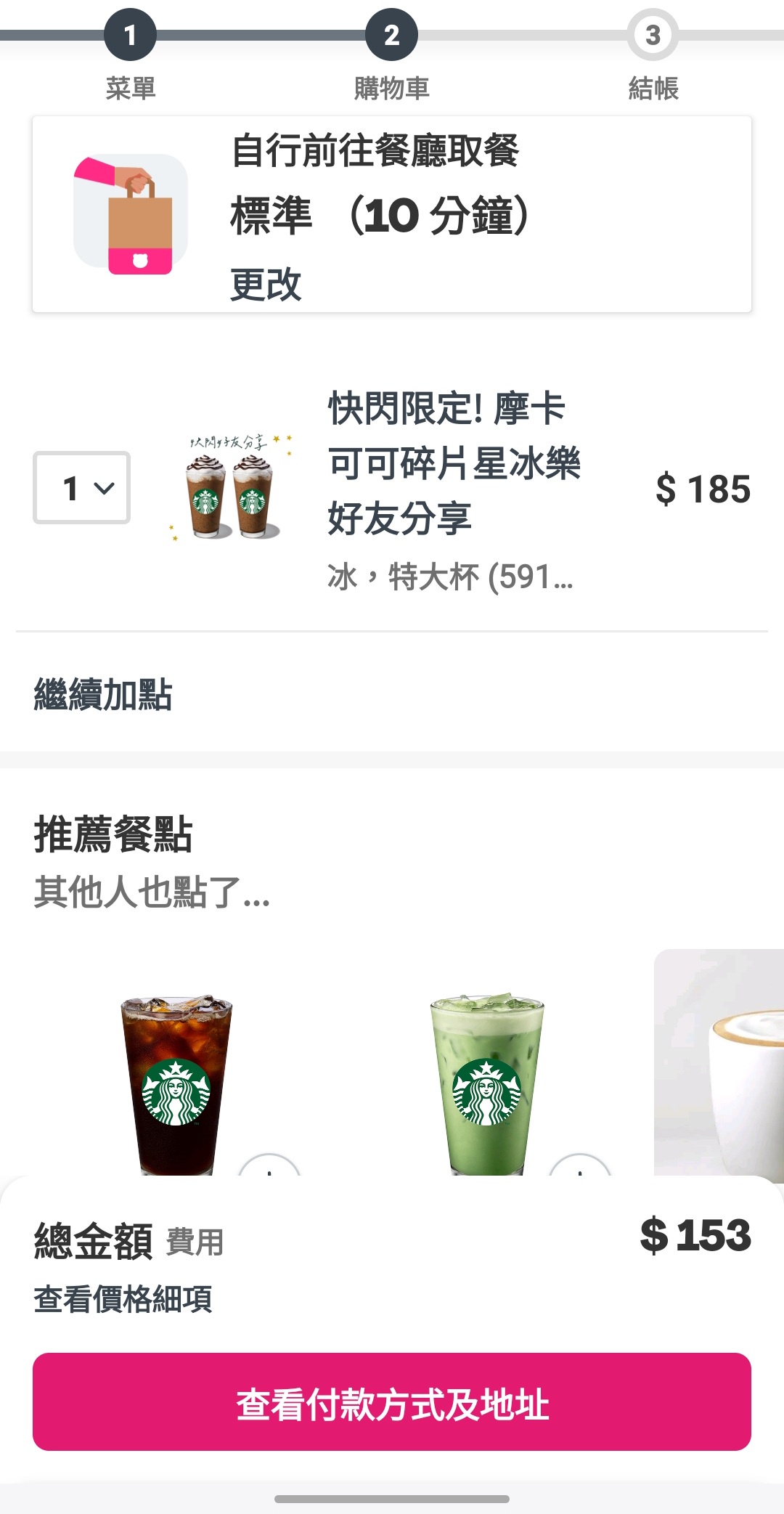Tap 更改 to change the pickup option
Viewport: 784px width, 1514px height.
pyautogui.click(x=265, y=284)
